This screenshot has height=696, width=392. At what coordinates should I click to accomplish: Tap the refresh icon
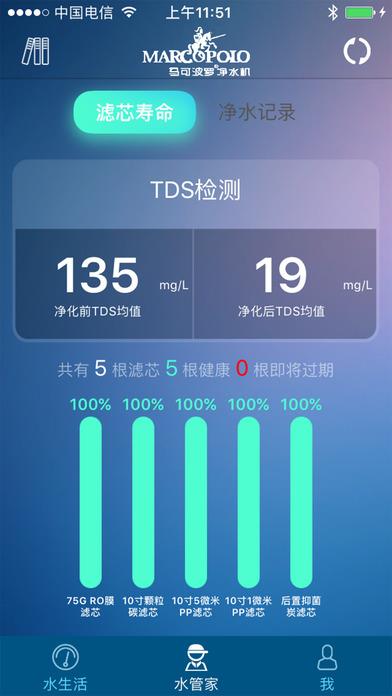(357, 51)
